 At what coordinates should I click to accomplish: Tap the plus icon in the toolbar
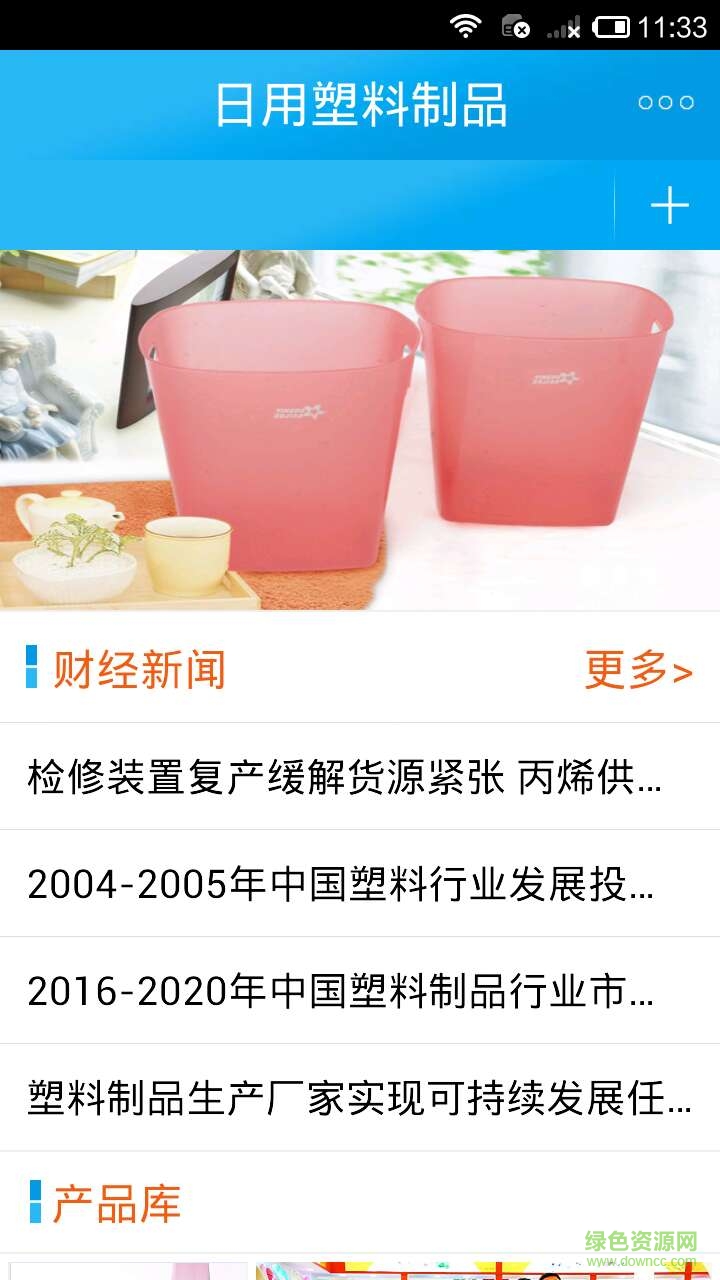point(669,206)
